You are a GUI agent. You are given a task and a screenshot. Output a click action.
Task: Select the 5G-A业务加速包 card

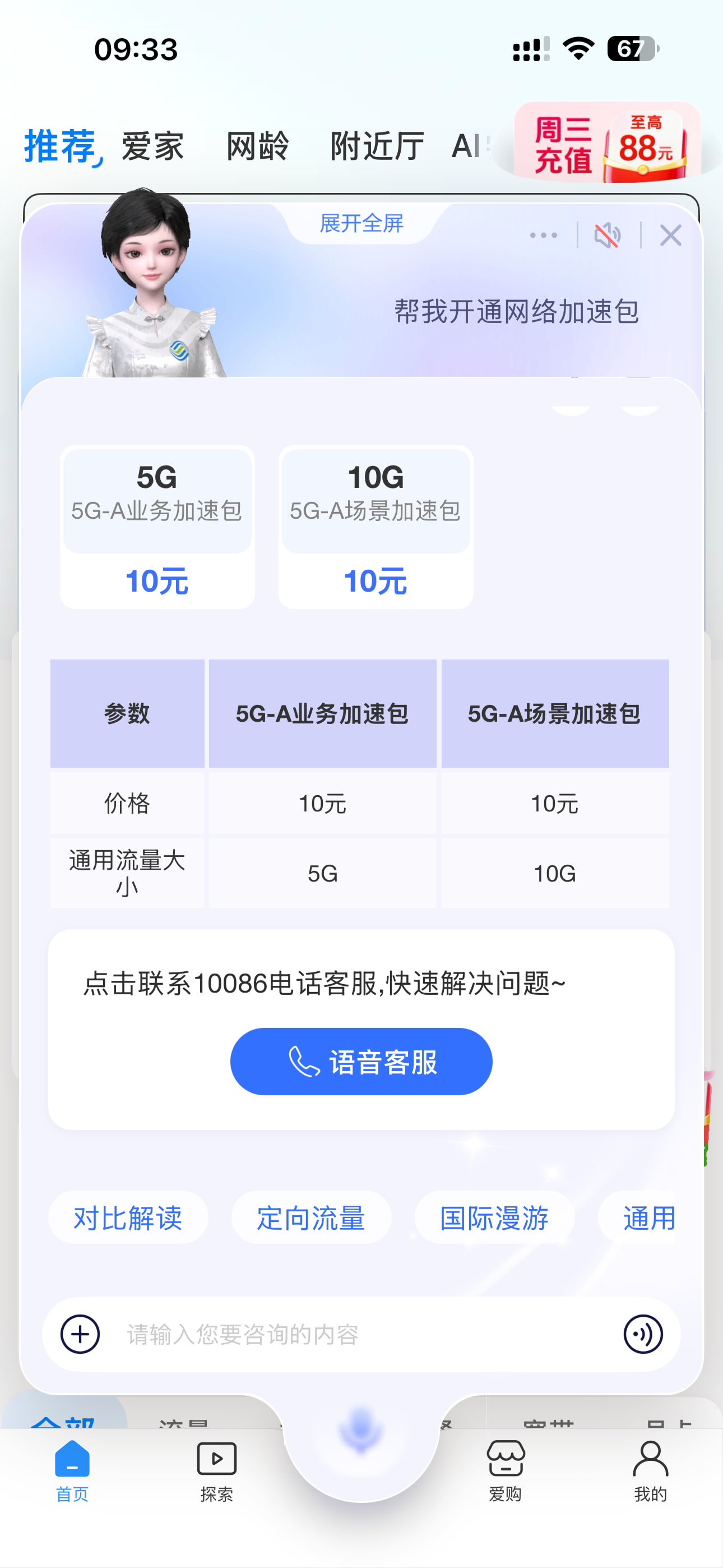point(157,527)
